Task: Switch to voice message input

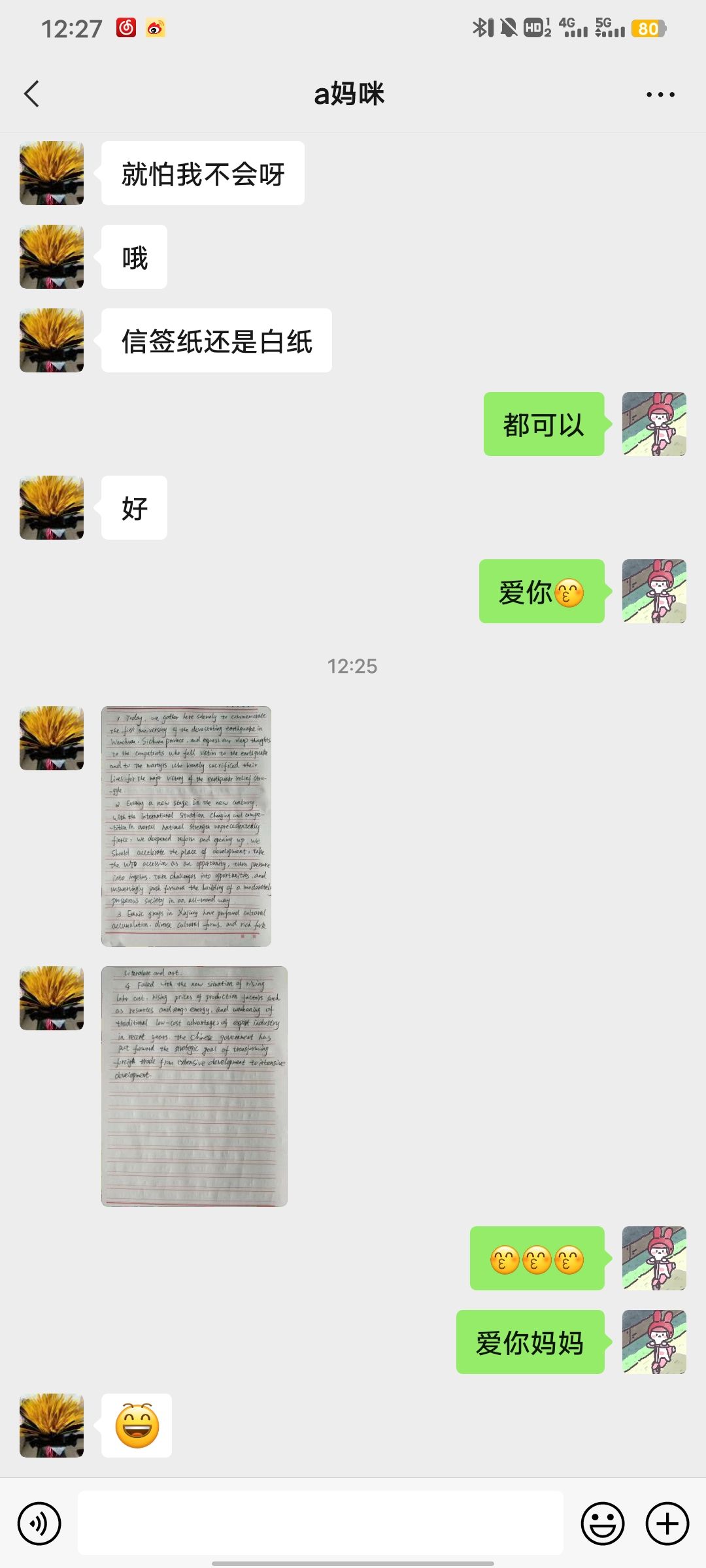Action: (39, 1524)
